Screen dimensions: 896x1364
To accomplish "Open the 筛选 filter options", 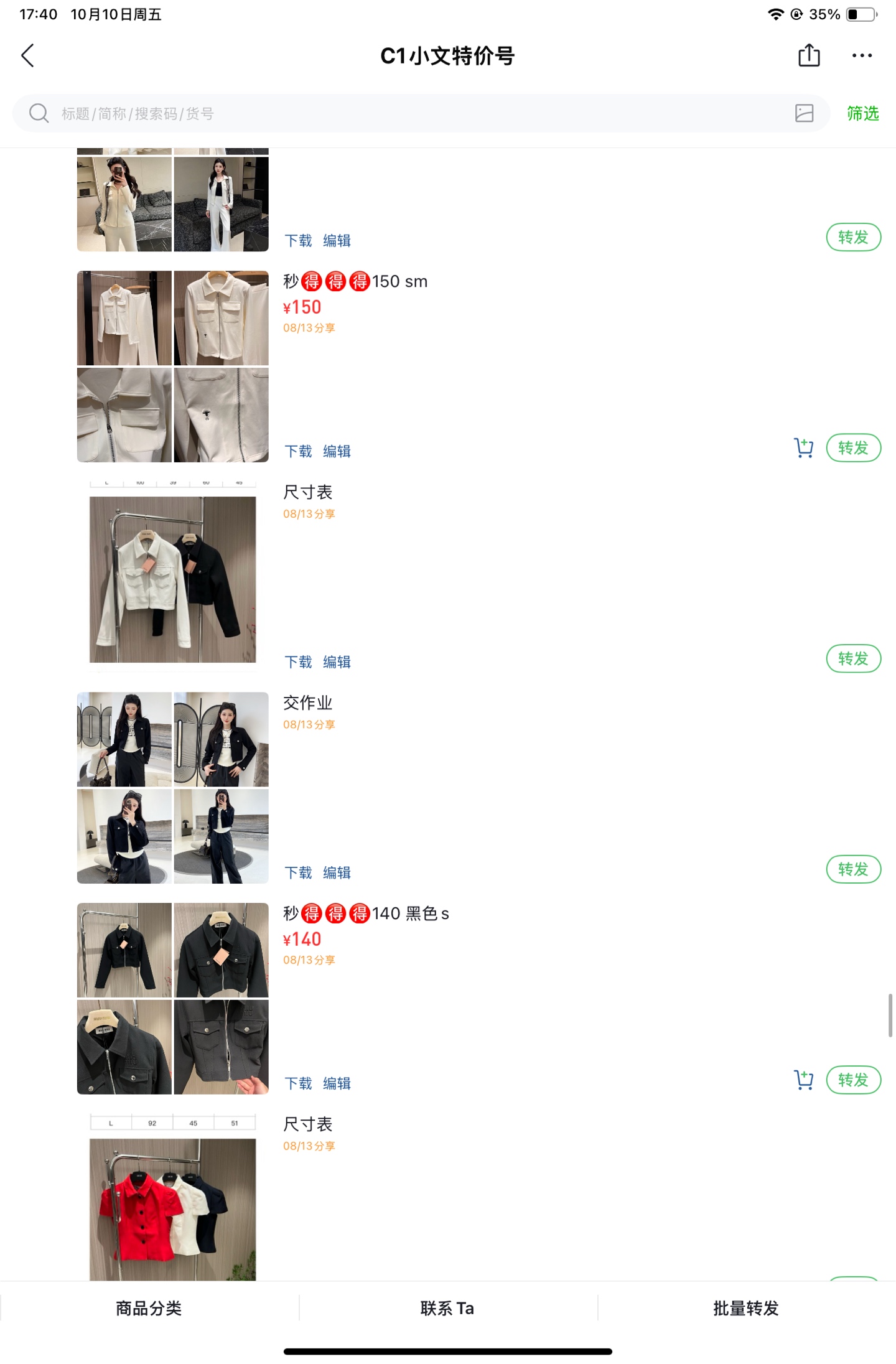I will tap(862, 113).
